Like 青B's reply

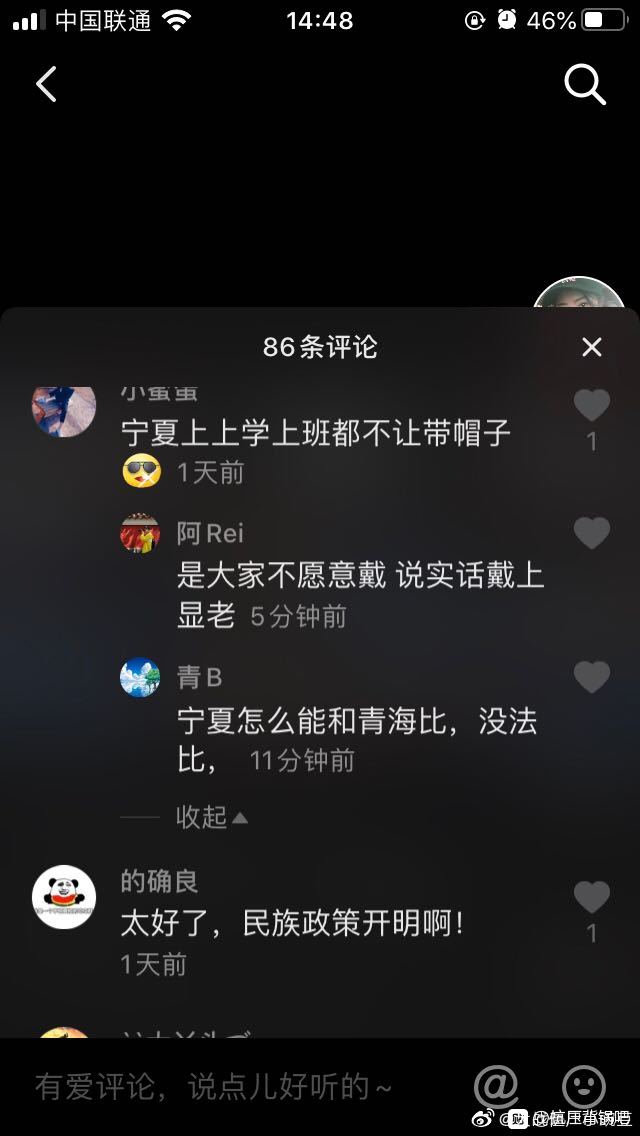click(x=592, y=677)
